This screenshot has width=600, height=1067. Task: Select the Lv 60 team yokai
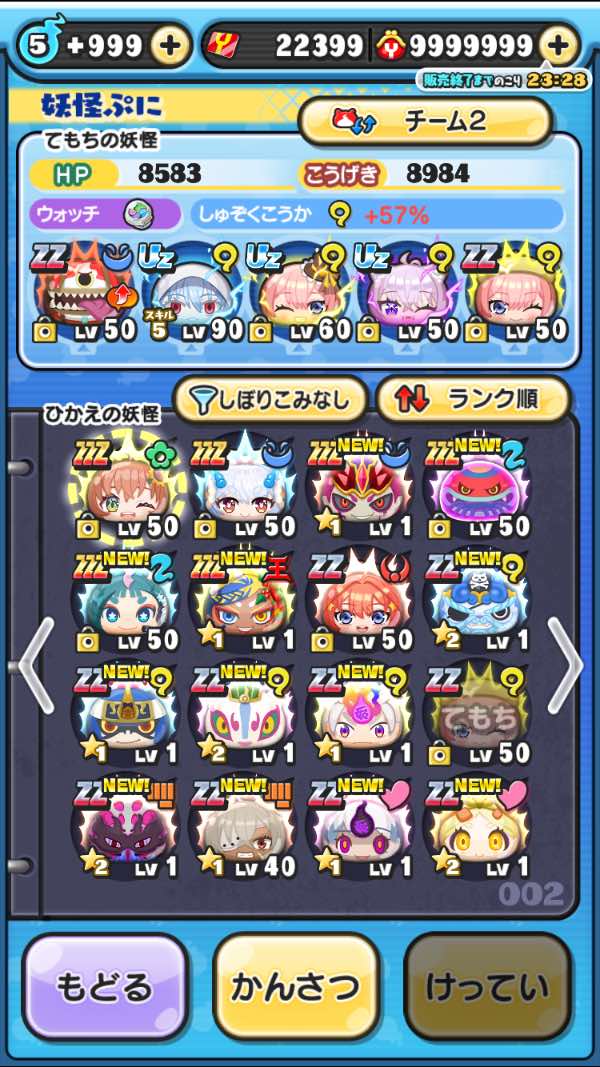(301, 292)
